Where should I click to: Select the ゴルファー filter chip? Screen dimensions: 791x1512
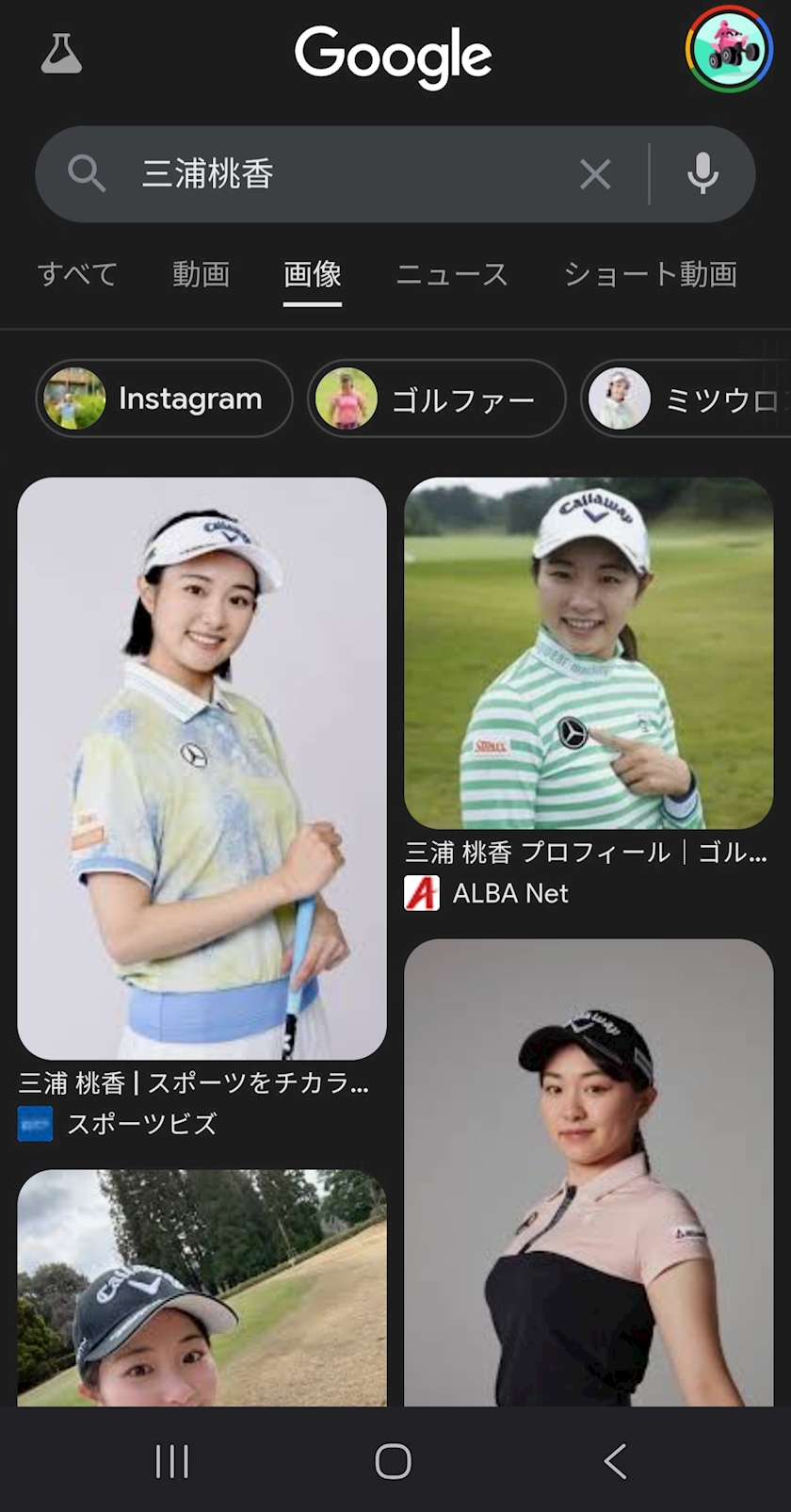coord(436,398)
